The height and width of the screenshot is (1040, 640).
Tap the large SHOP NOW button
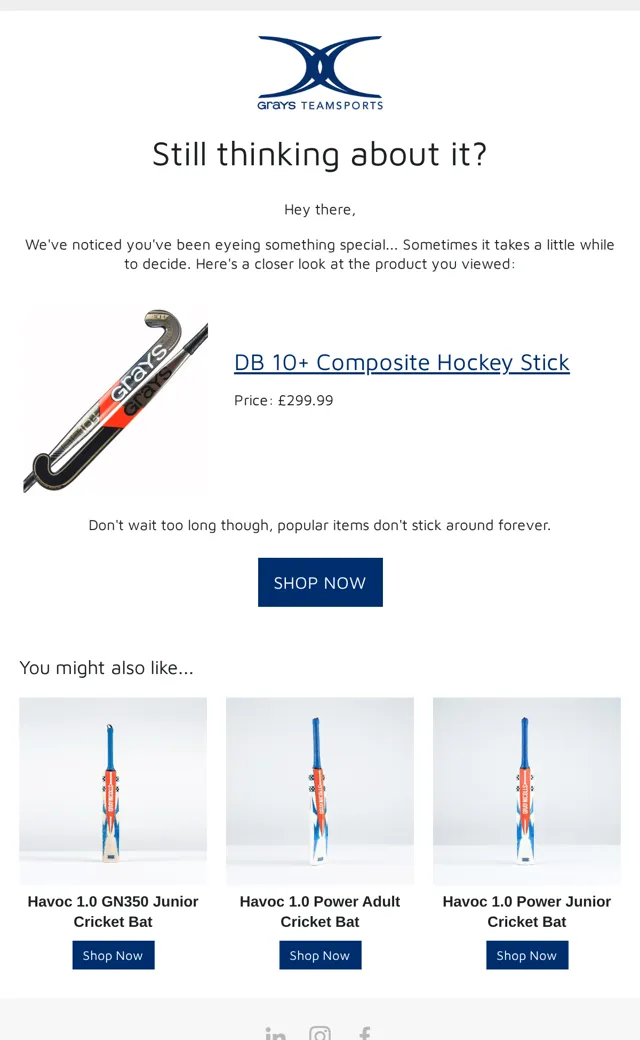point(320,582)
